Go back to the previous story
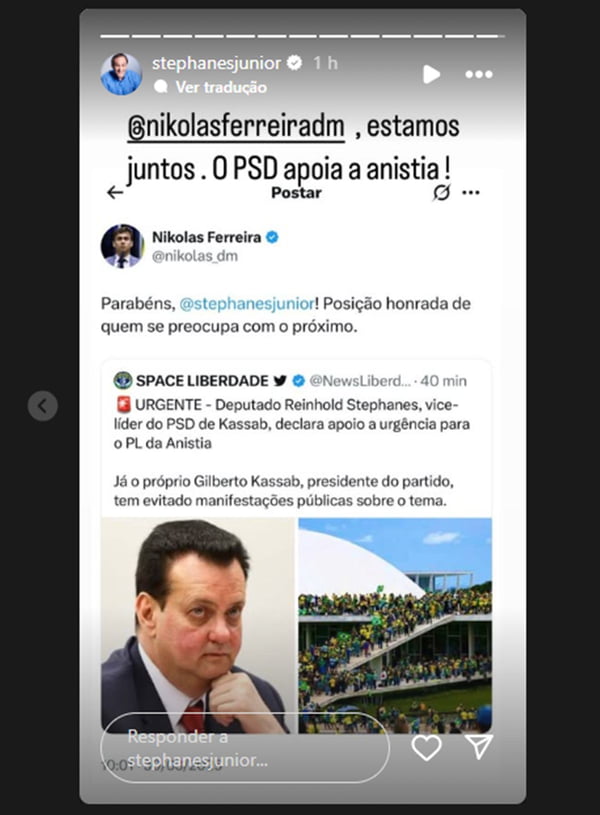Screen dimensions: 600x815 point(42,405)
